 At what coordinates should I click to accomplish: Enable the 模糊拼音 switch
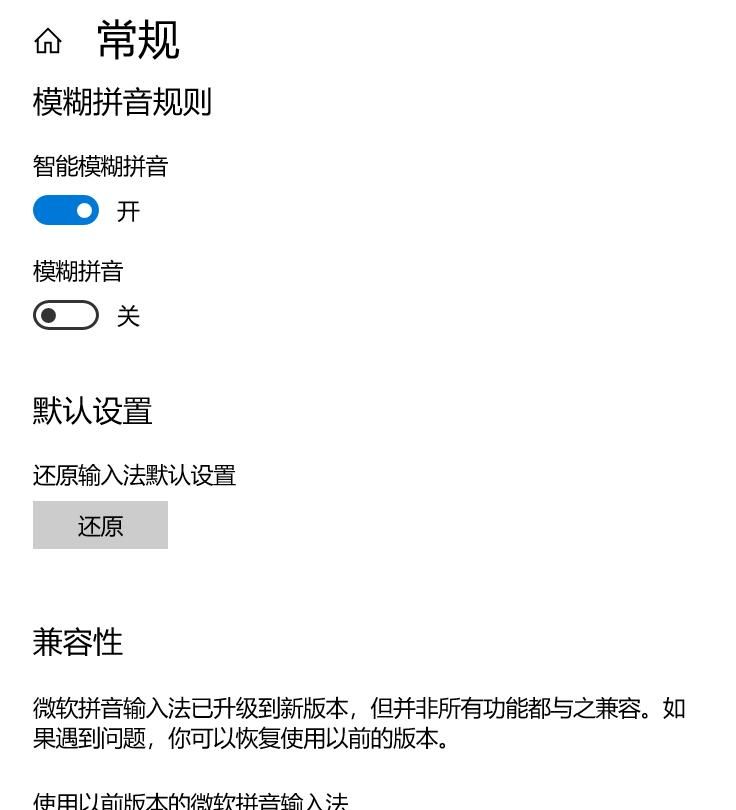[66, 316]
